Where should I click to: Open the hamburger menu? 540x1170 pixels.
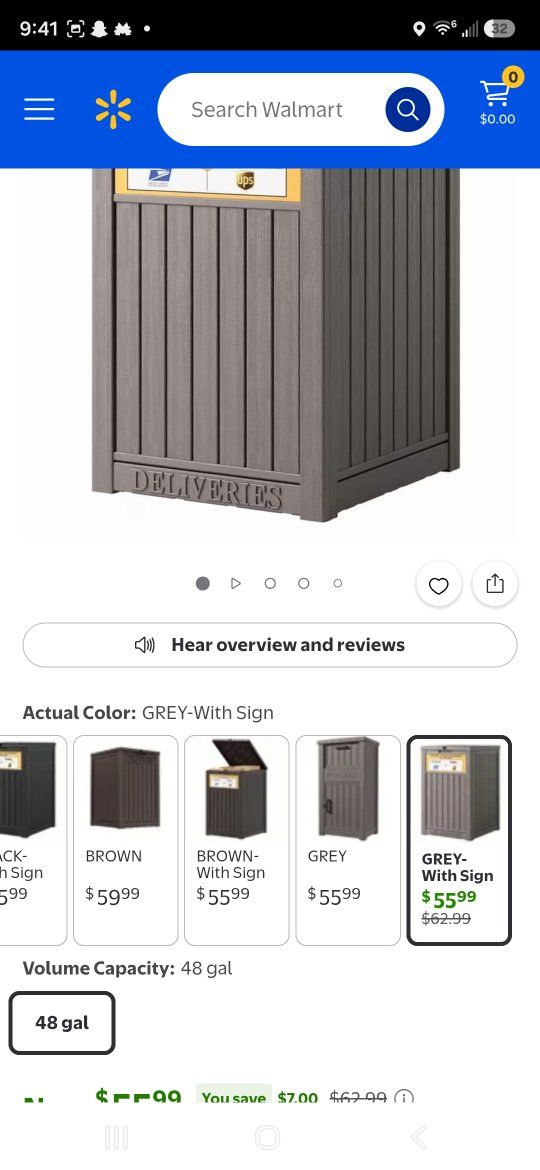[39, 110]
